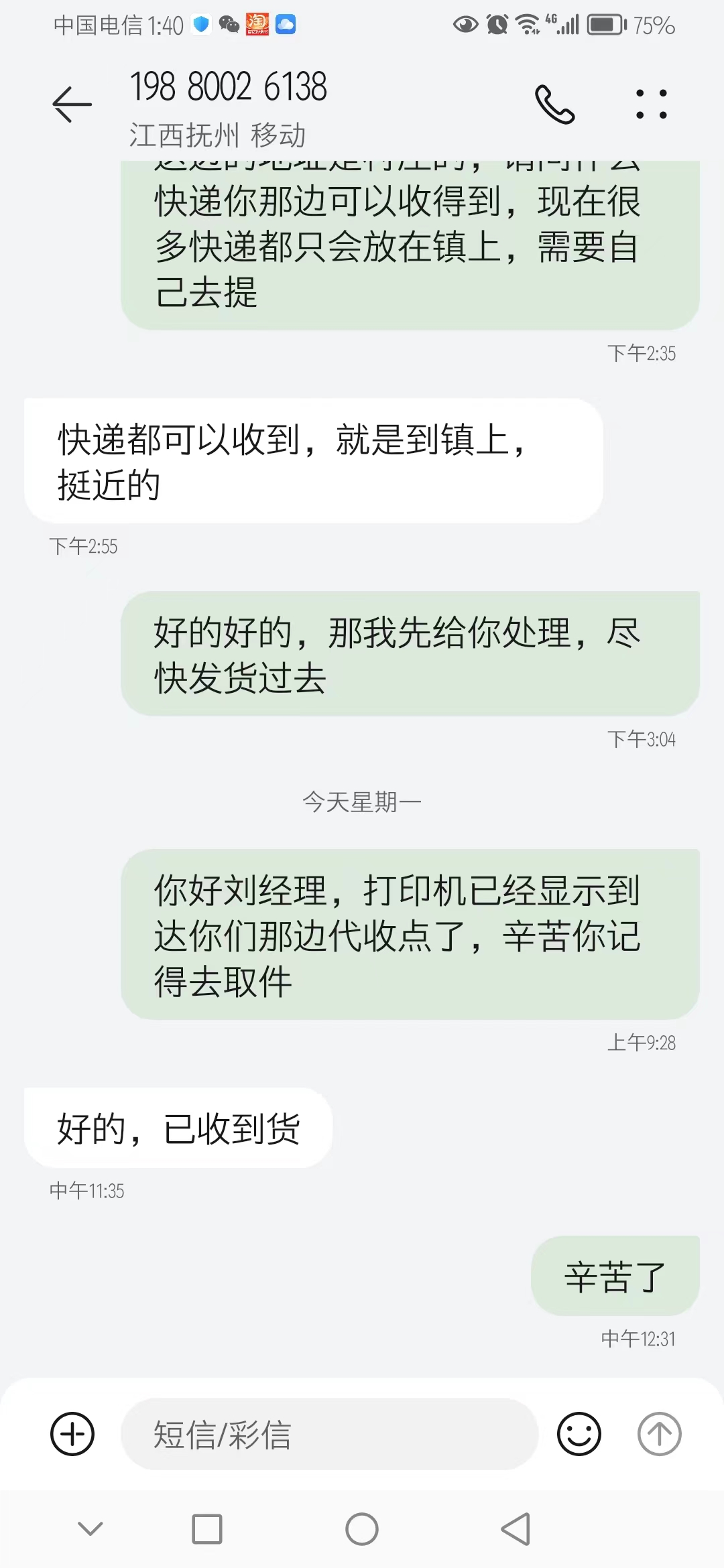The height and width of the screenshot is (1568, 724).
Task: Open the emoji smiley picker
Action: pos(579,1434)
